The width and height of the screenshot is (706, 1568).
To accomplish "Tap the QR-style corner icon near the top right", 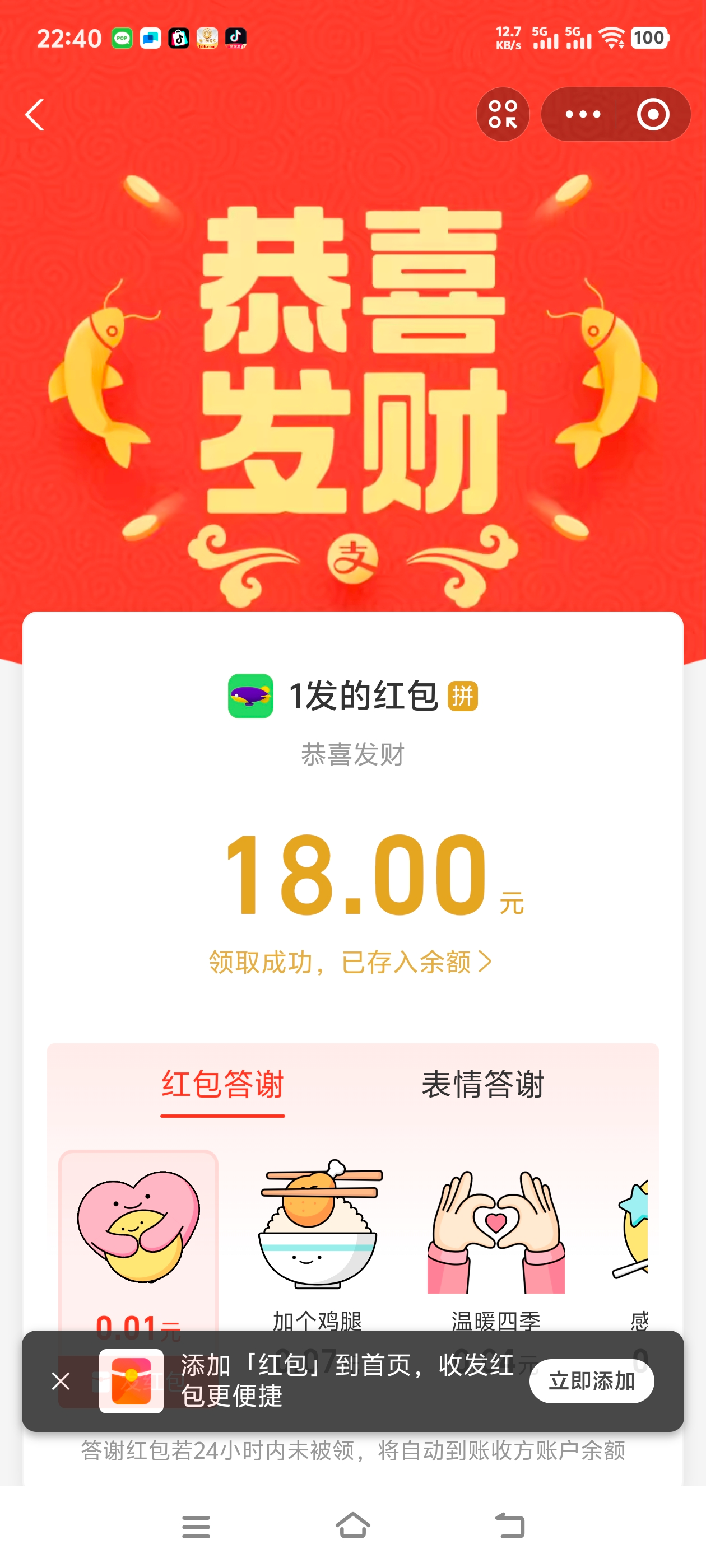I will (503, 113).
